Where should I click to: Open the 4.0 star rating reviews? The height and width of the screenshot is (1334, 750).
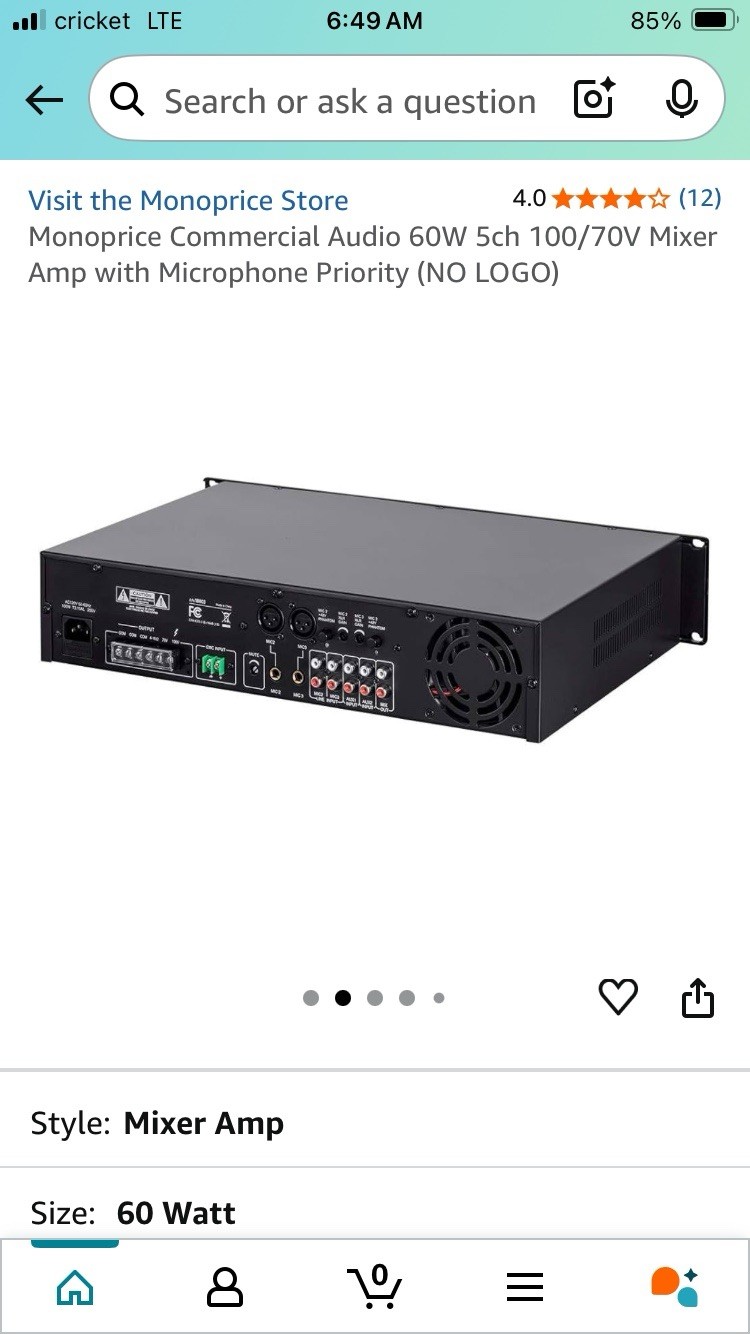click(616, 198)
